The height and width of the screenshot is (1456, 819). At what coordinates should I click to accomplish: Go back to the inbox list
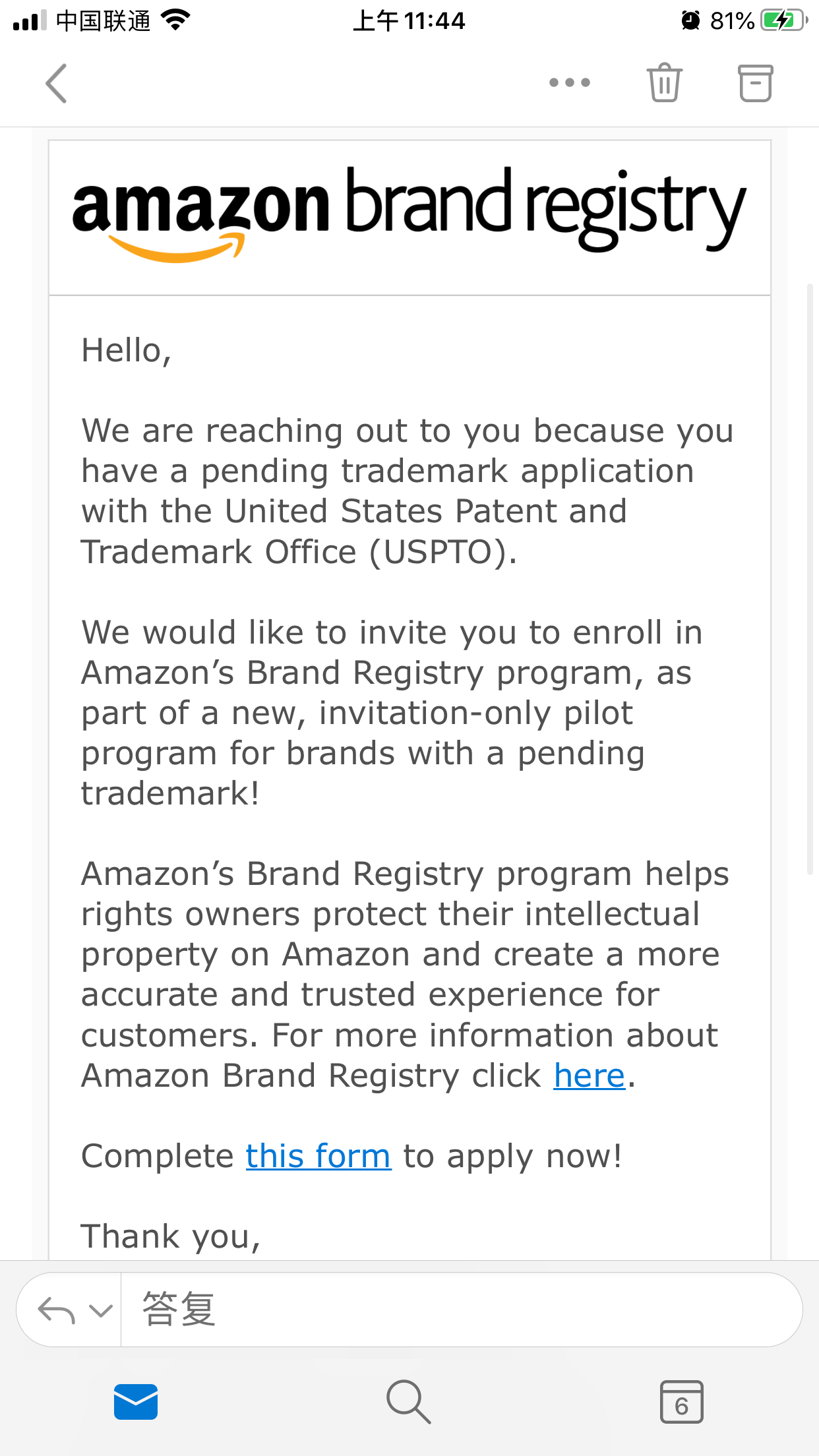[x=57, y=83]
